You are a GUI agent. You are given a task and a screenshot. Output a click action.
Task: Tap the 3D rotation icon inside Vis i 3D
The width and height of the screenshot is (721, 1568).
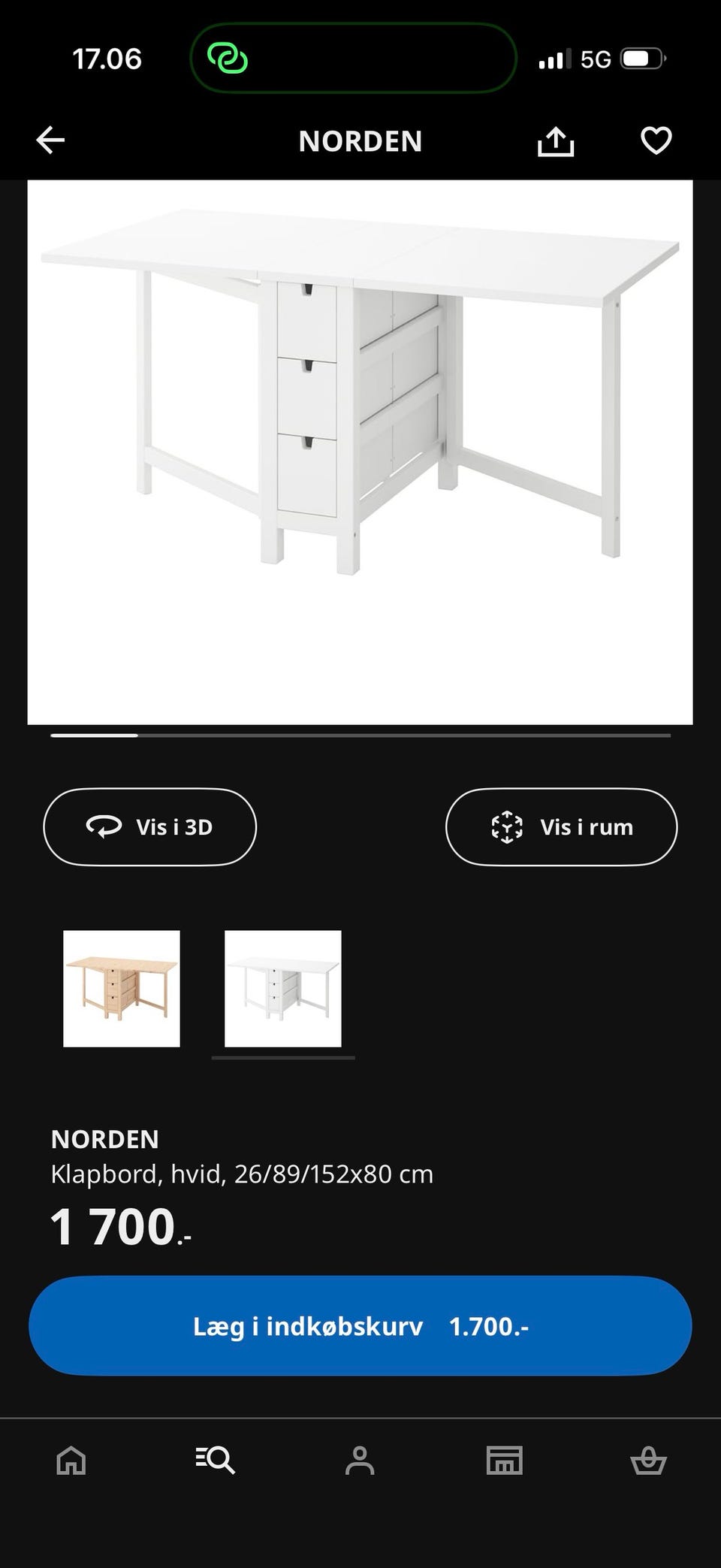[x=105, y=826]
